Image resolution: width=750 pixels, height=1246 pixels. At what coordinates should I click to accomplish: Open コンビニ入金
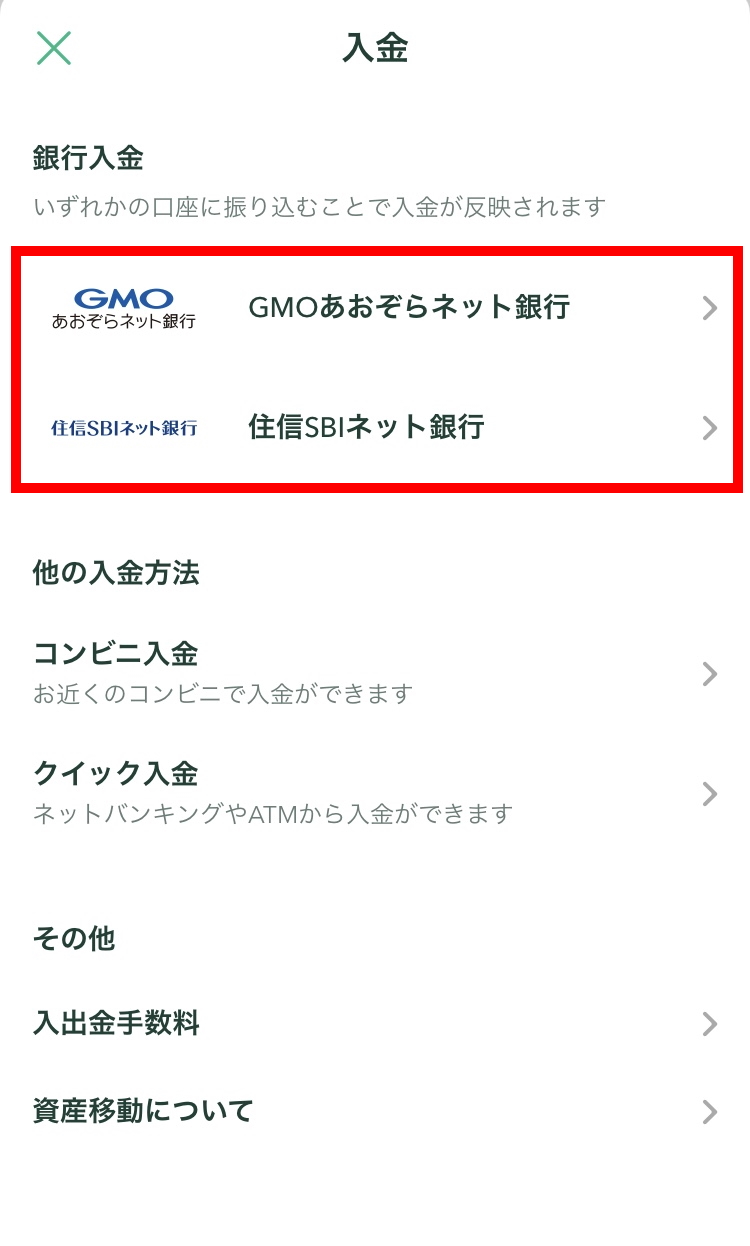tap(375, 673)
